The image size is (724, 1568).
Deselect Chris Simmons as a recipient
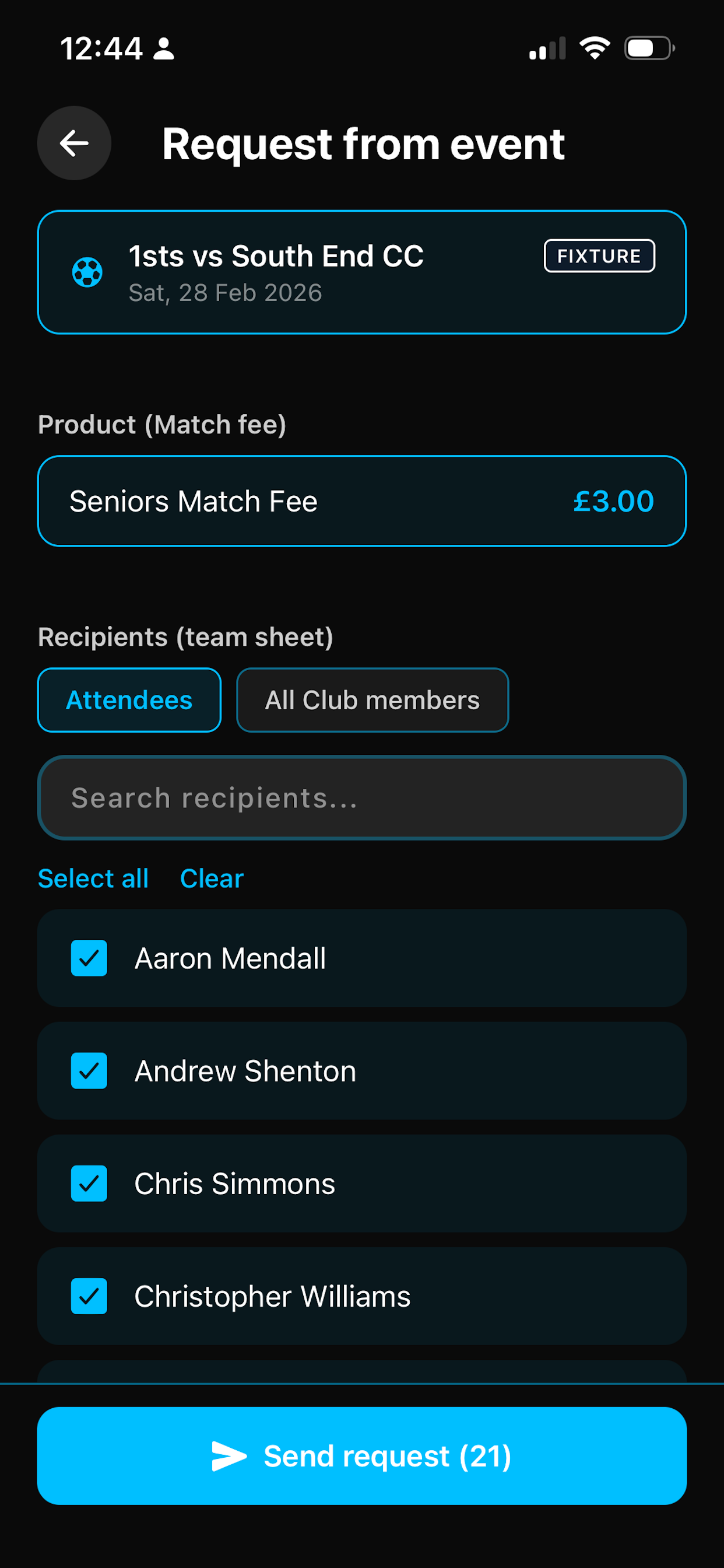pyautogui.click(x=89, y=1182)
